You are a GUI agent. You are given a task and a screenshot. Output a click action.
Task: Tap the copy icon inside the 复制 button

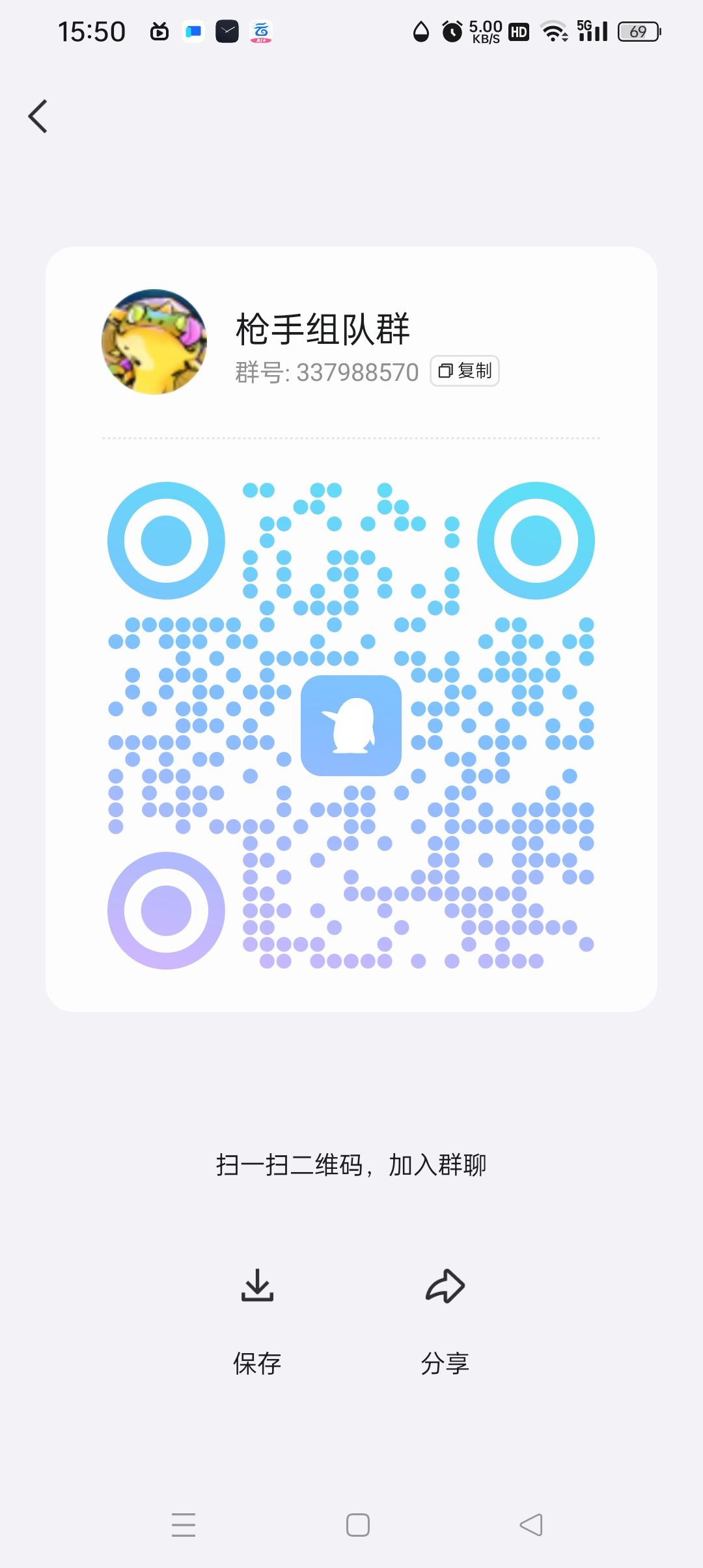[446, 371]
